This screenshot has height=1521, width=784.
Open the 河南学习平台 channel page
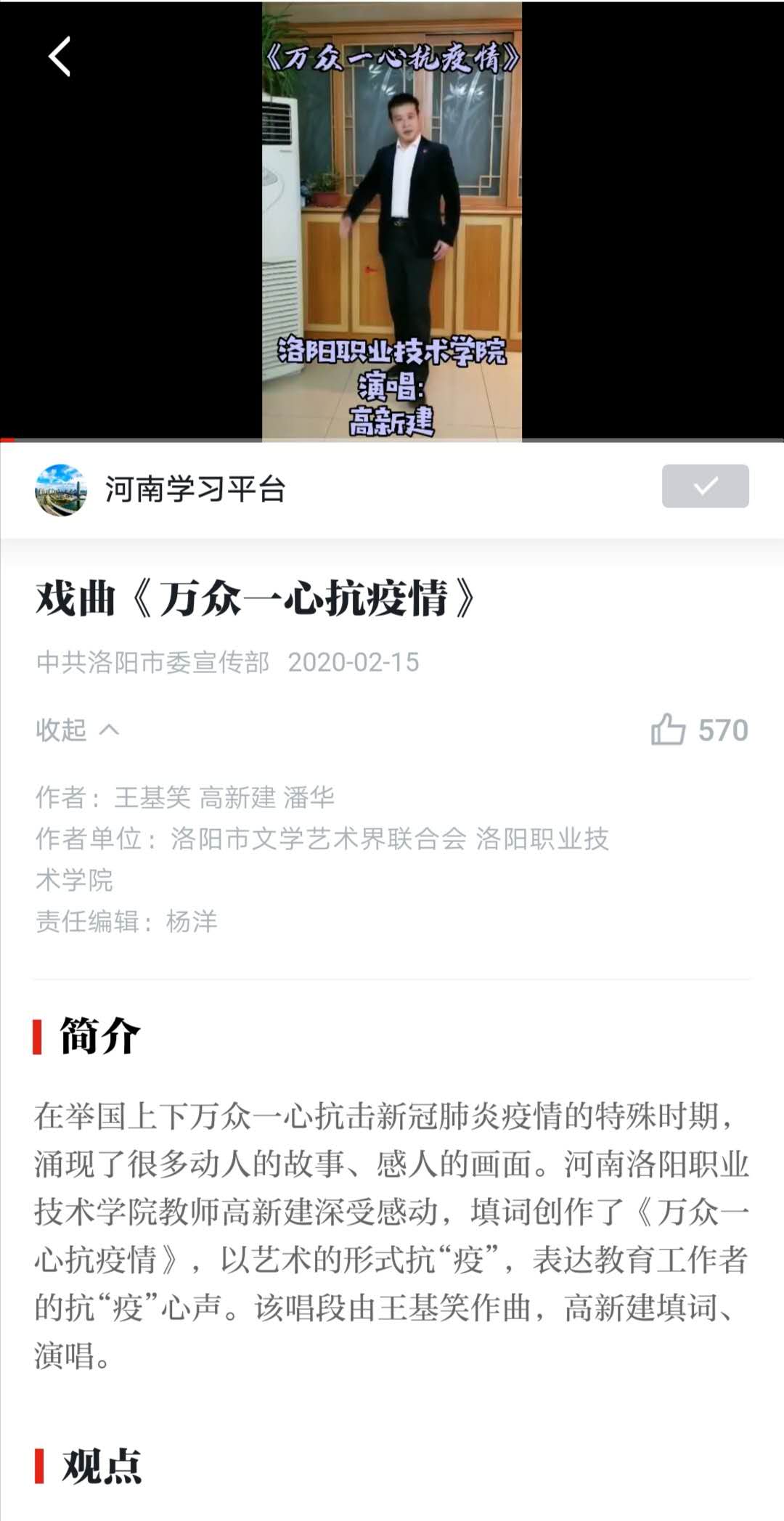[x=195, y=489]
